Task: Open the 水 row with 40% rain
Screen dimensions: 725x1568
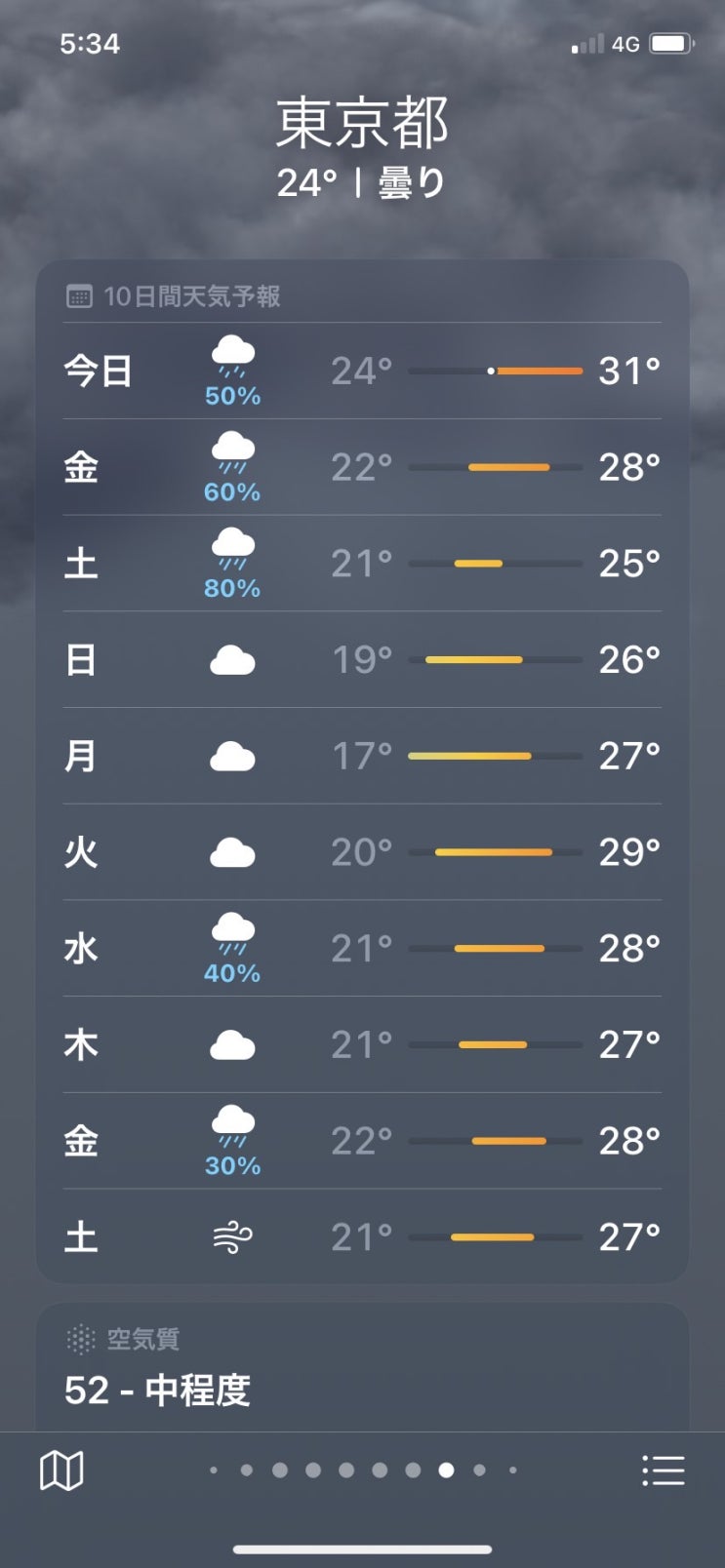Action: tap(362, 948)
